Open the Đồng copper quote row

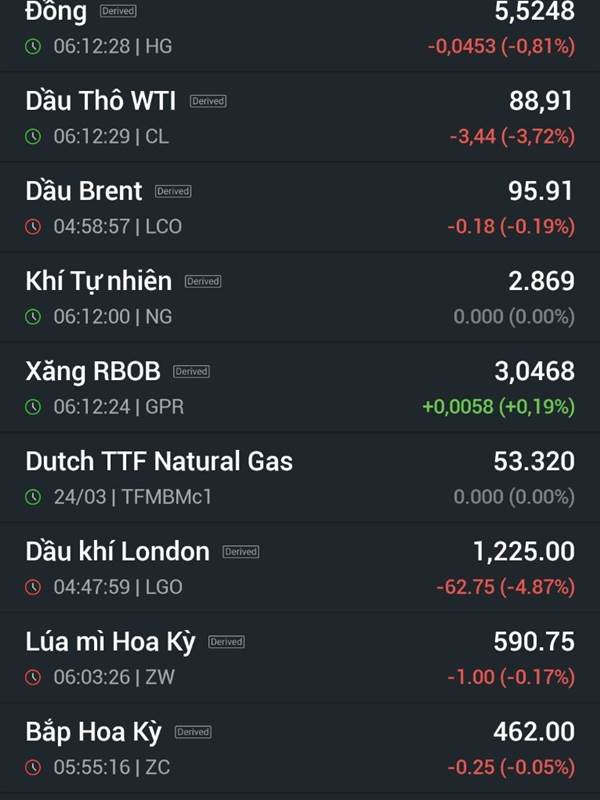point(300,35)
